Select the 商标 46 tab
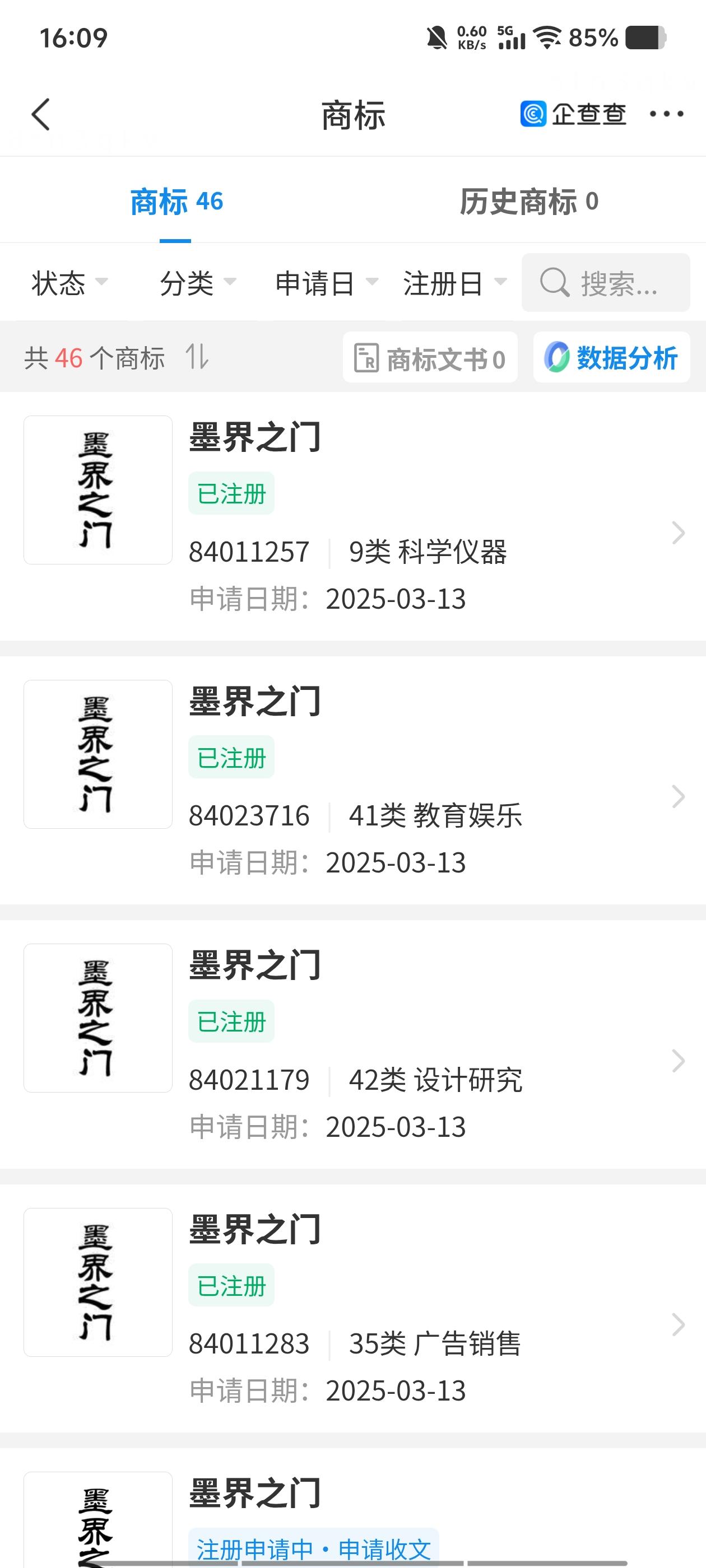Screen dimensions: 706x1568 pos(176,202)
